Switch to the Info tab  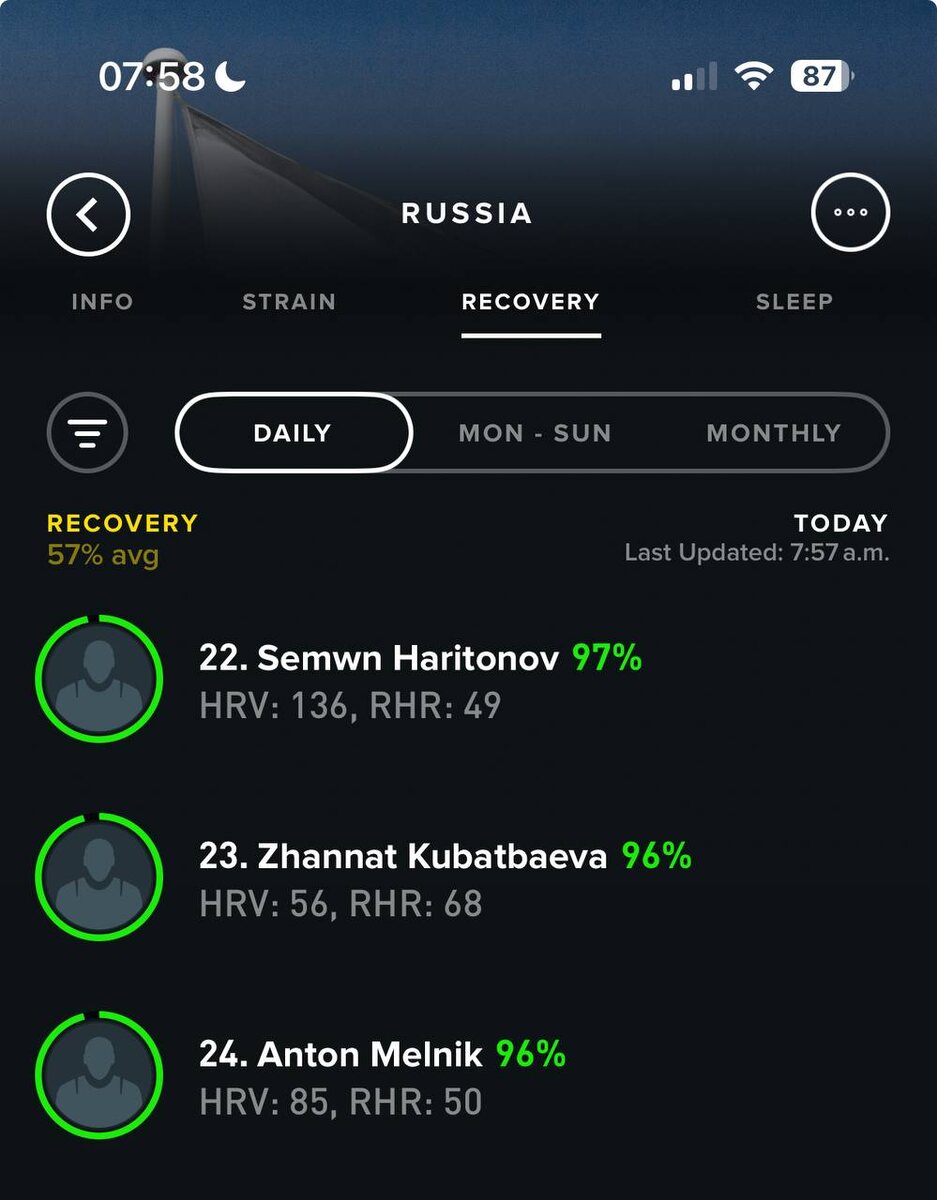[102, 302]
